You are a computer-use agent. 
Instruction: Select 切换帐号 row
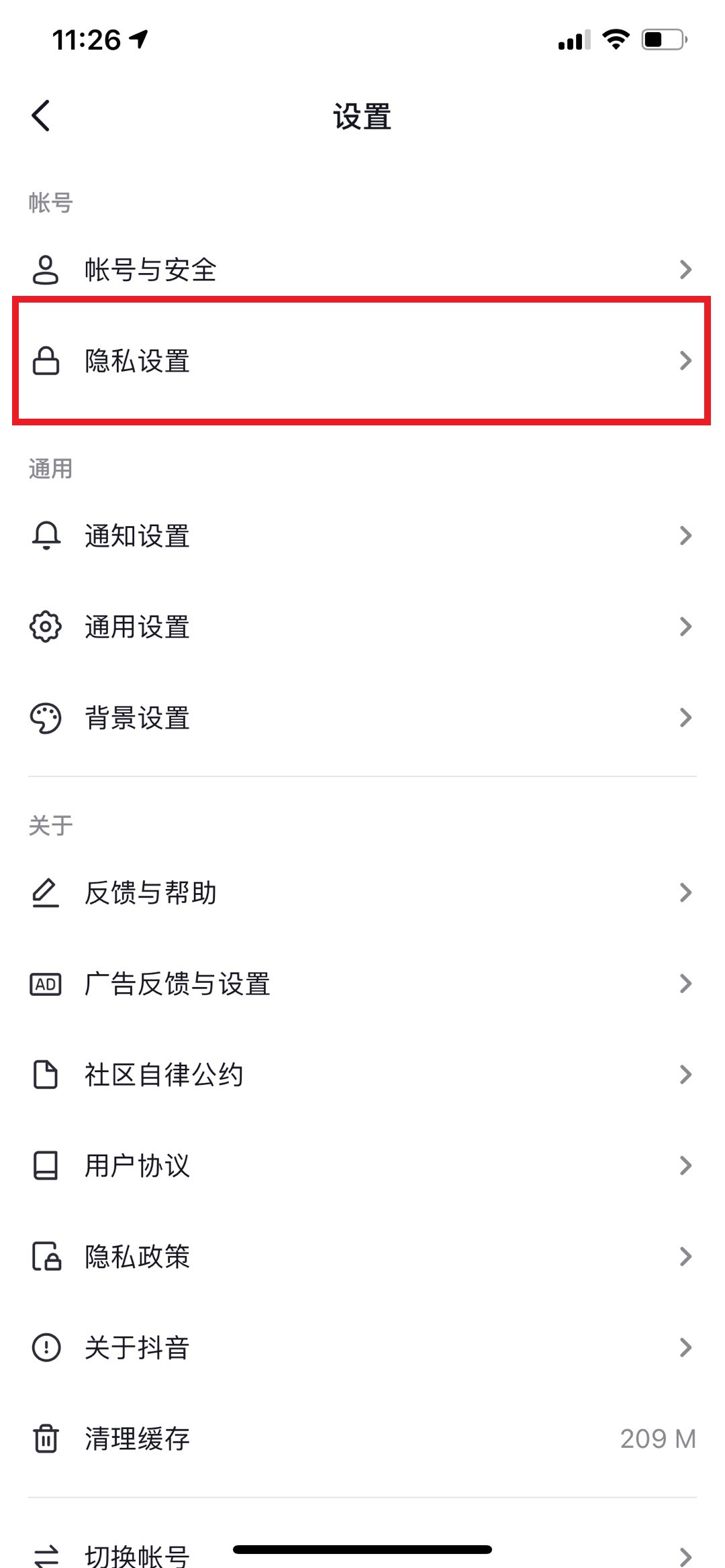[x=362, y=1547]
